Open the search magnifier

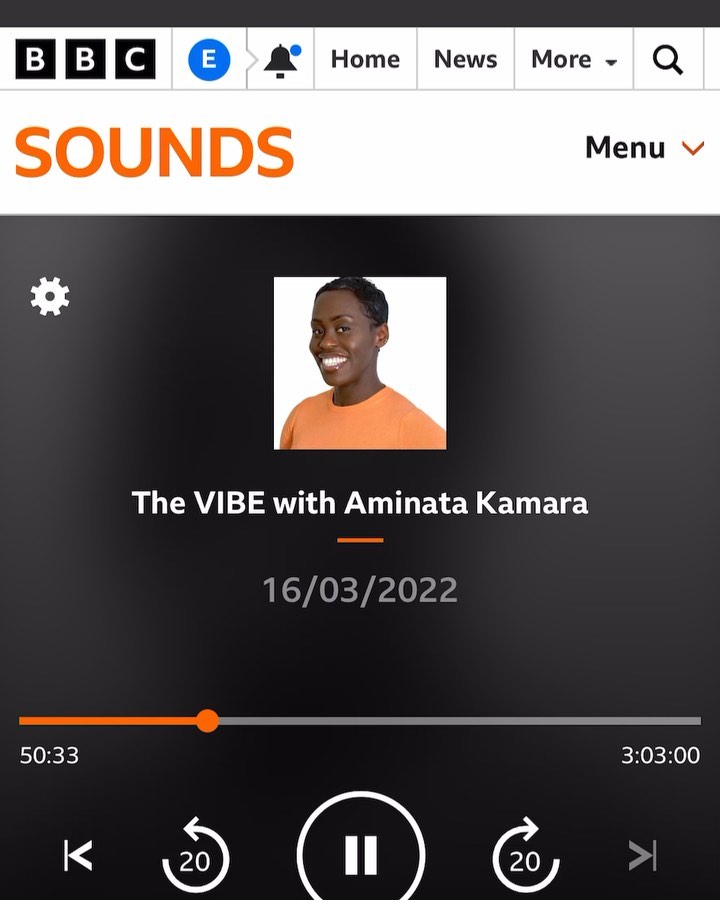click(x=668, y=60)
